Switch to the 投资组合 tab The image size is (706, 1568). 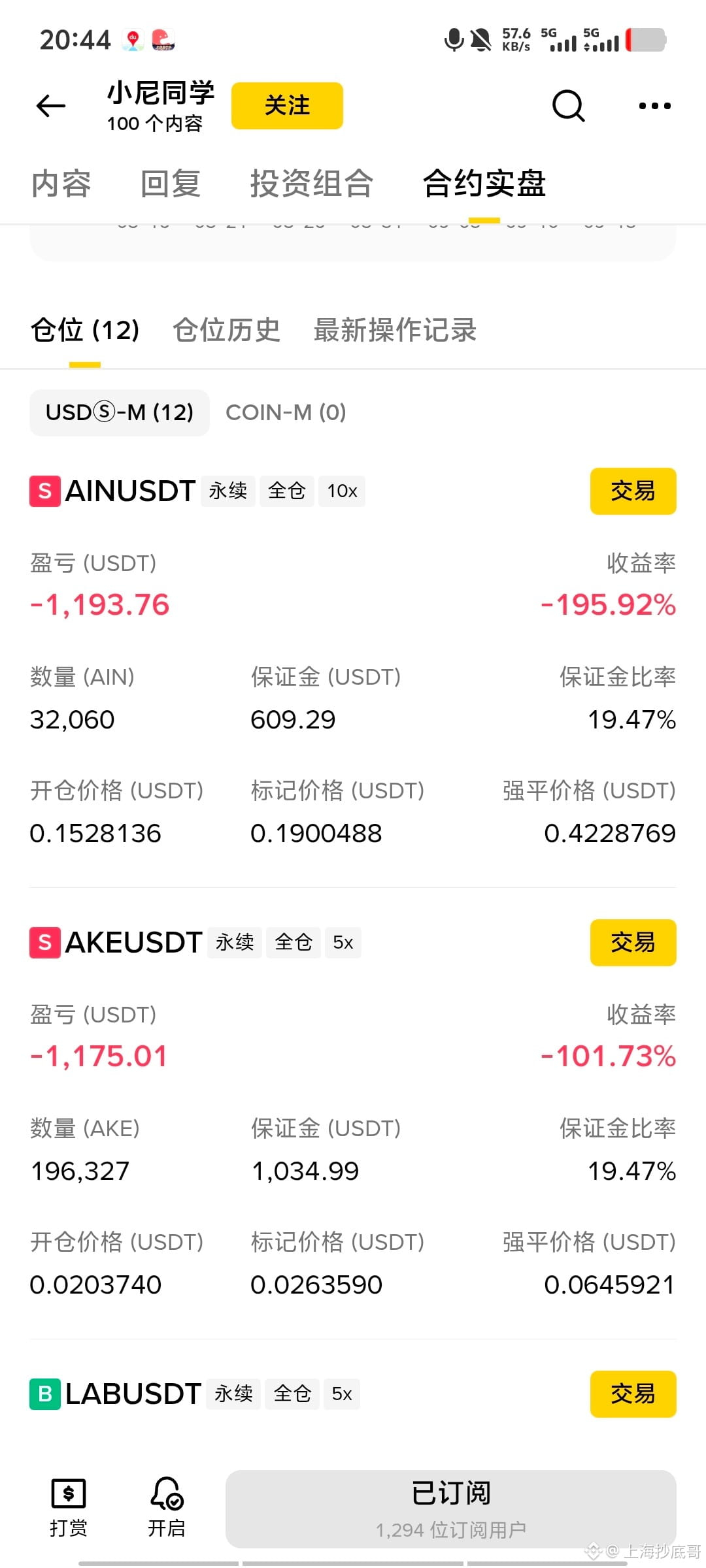pyautogui.click(x=311, y=184)
